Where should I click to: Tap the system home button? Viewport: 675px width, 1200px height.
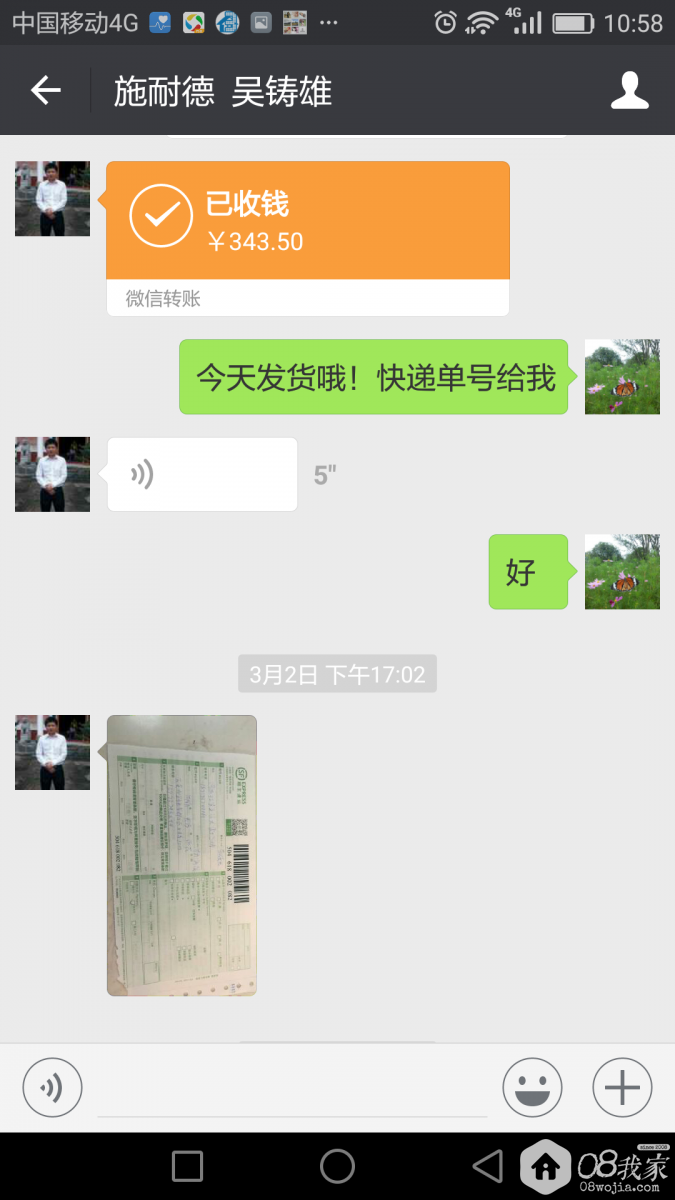point(337,1166)
